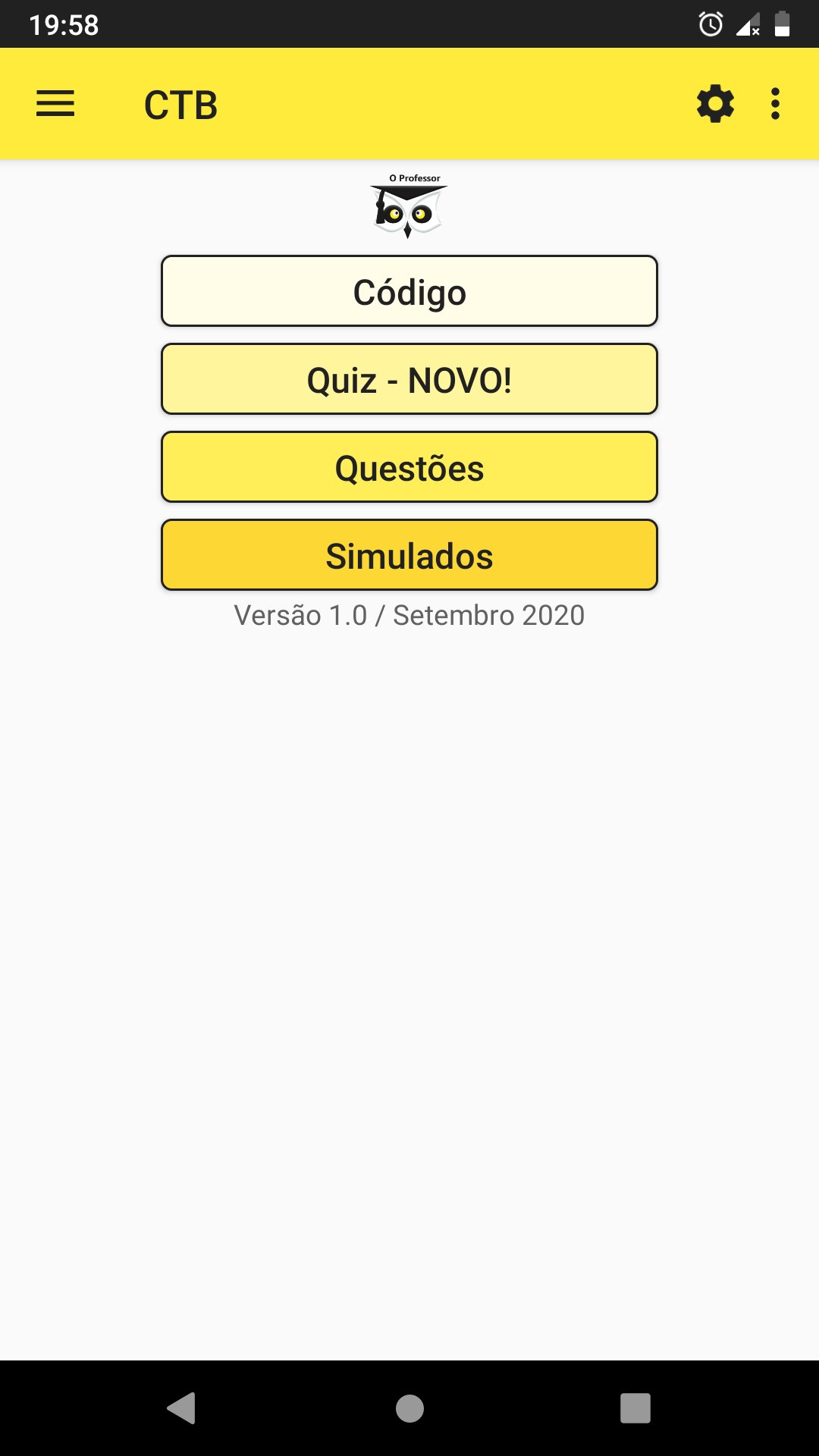Open the settings gear

[x=715, y=104]
